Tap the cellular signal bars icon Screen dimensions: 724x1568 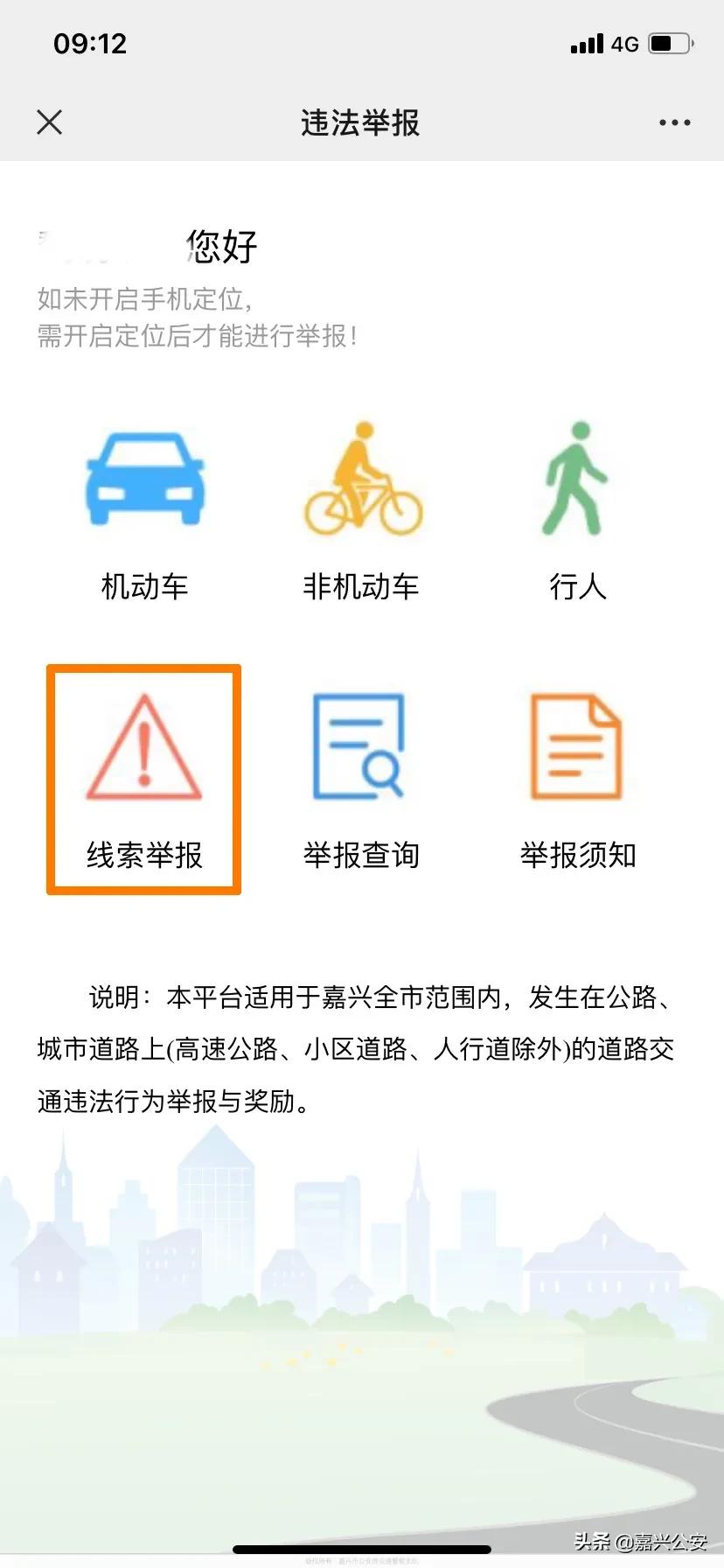click(587, 43)
